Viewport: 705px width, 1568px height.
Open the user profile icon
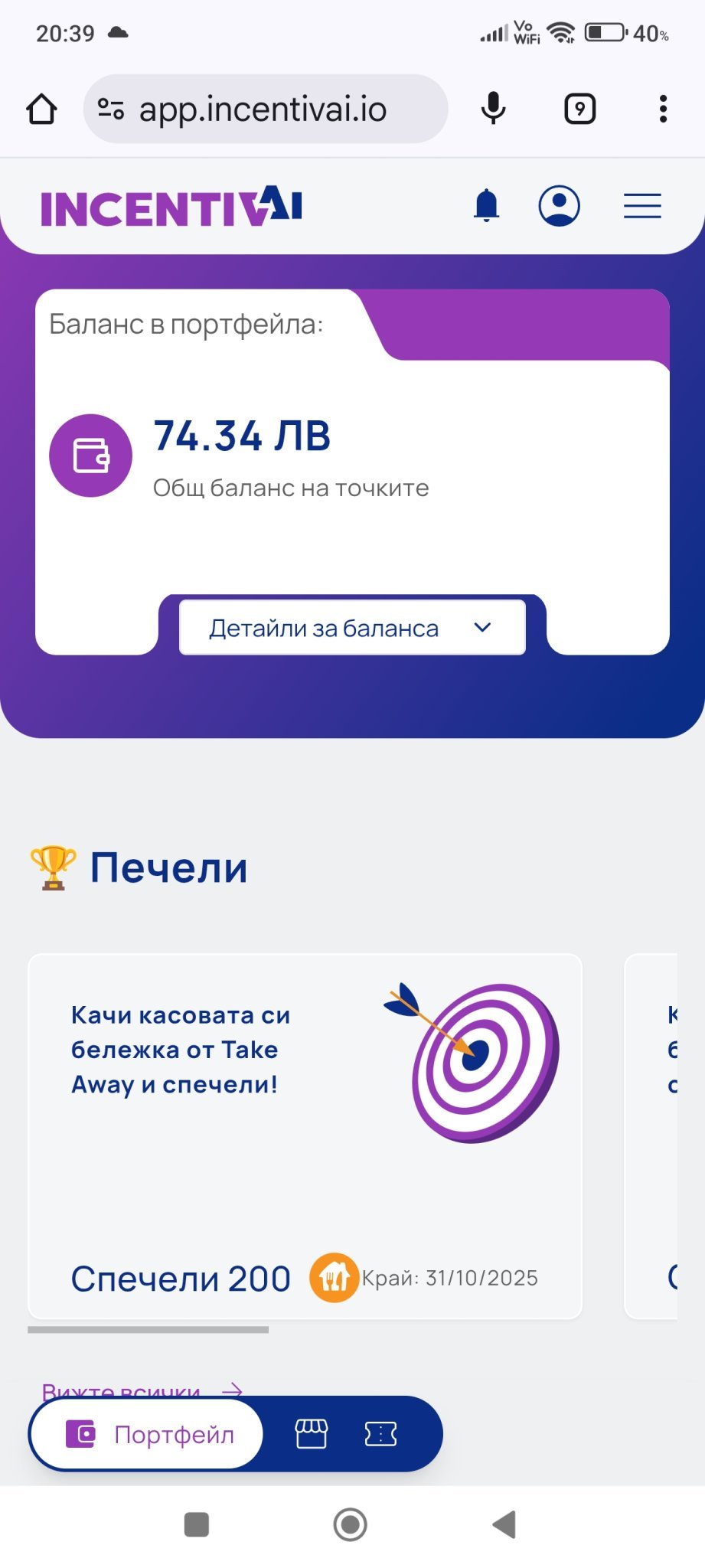point(559,206)
